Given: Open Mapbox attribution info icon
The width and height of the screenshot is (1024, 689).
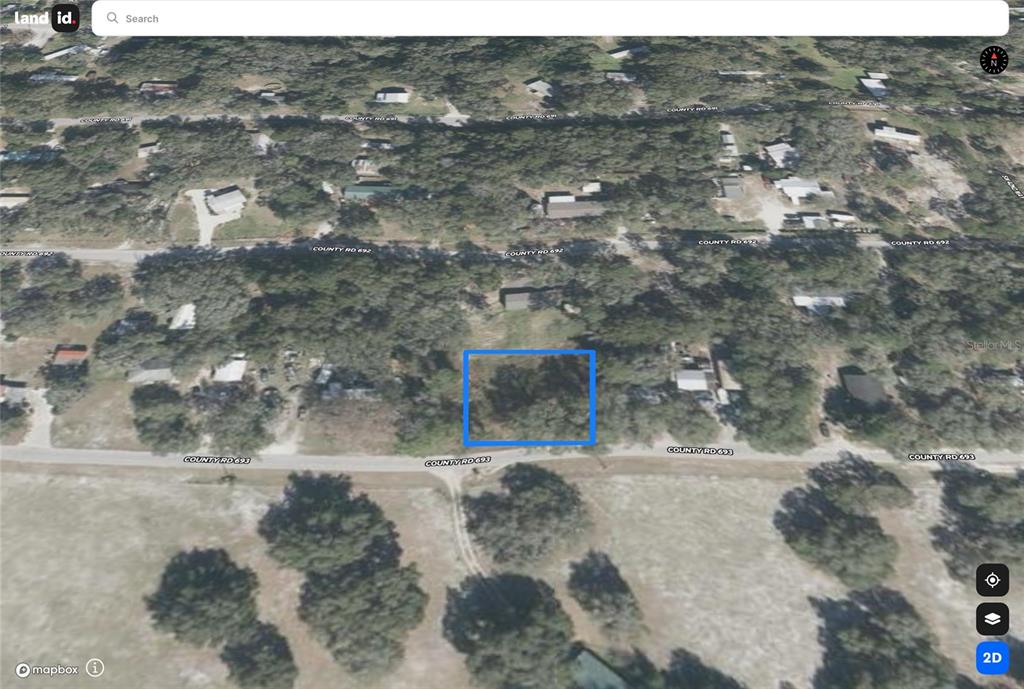Looking at the screenshot, I should (x=95, y=668).
